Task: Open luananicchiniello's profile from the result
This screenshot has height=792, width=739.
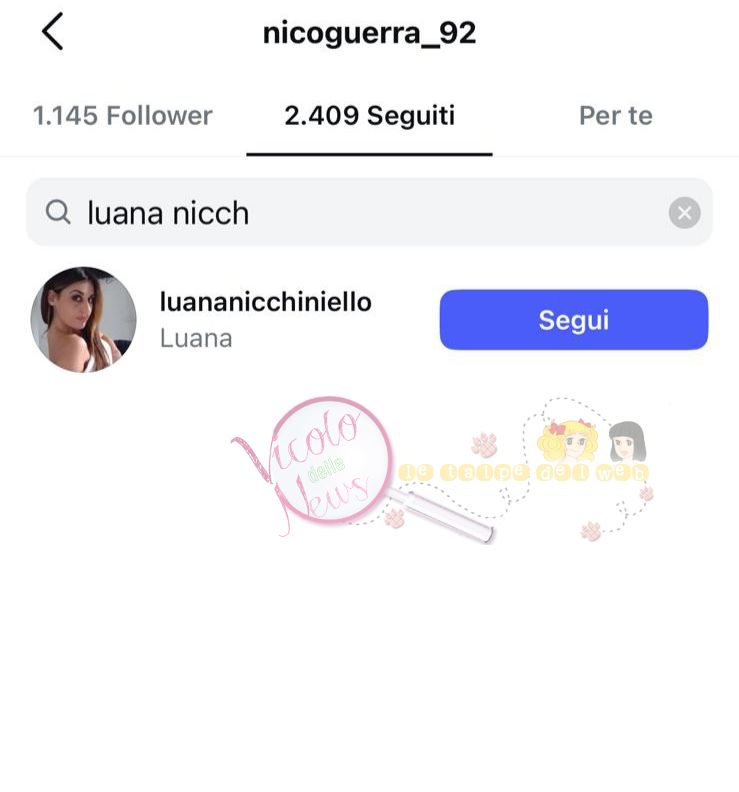Action: [265, 303]
